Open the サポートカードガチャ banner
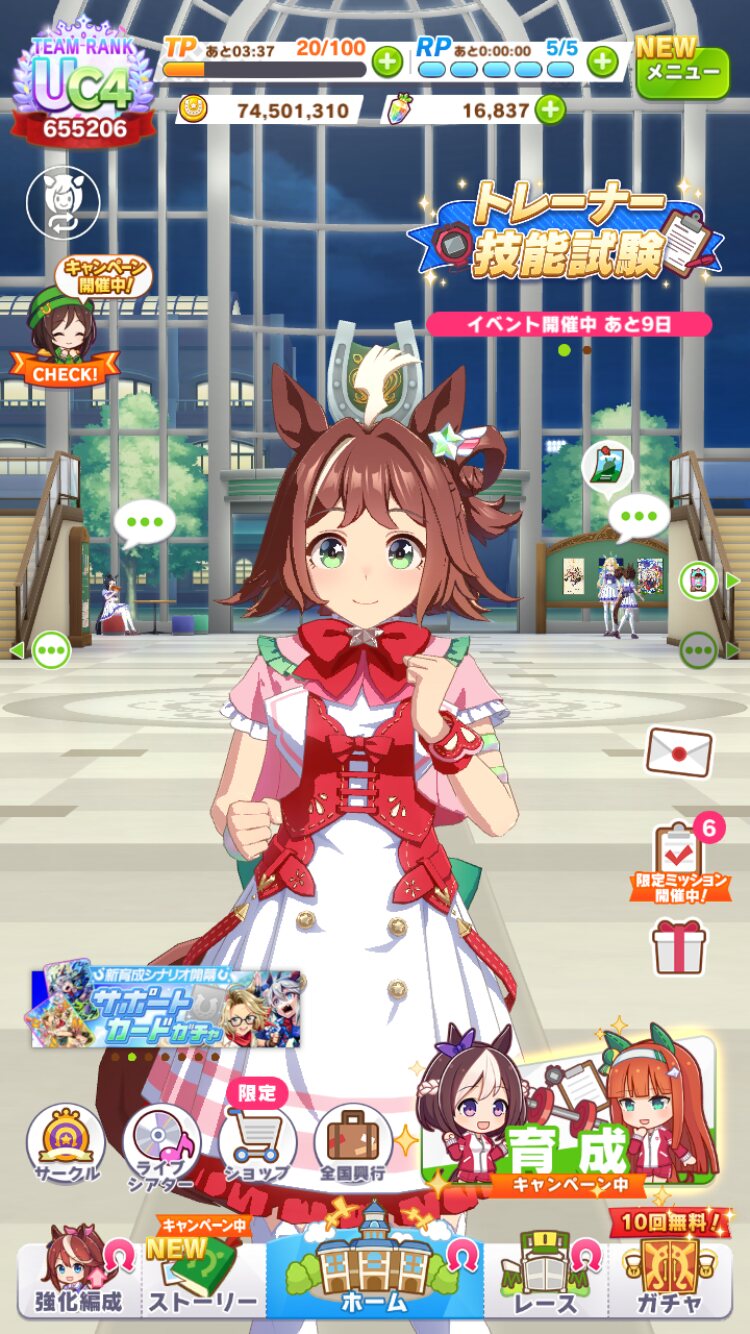 pyautogui.click(x=166, y=1007)
